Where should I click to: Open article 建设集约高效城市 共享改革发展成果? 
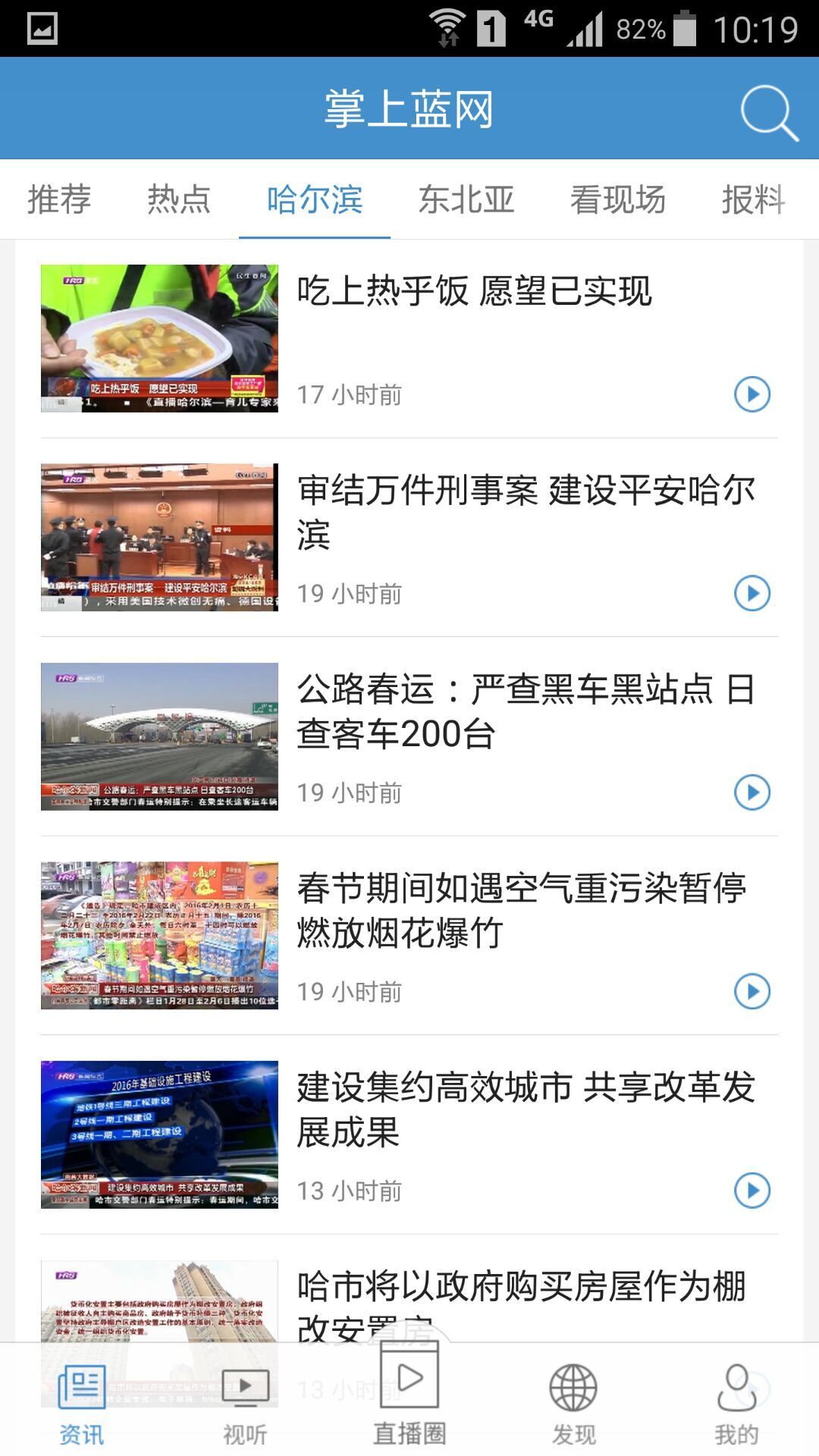click(526, 1109)
